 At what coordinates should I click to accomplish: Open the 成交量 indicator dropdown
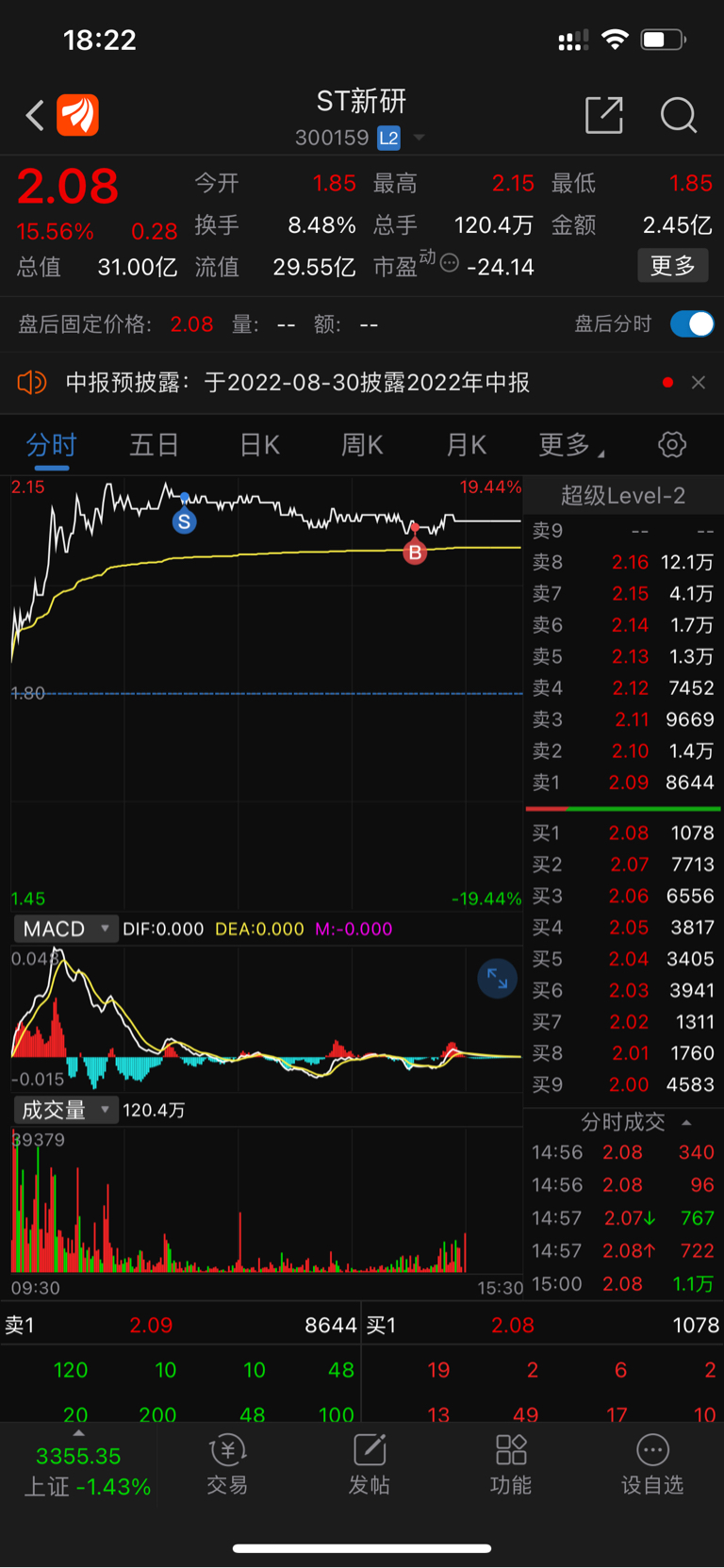[65, 1110]
